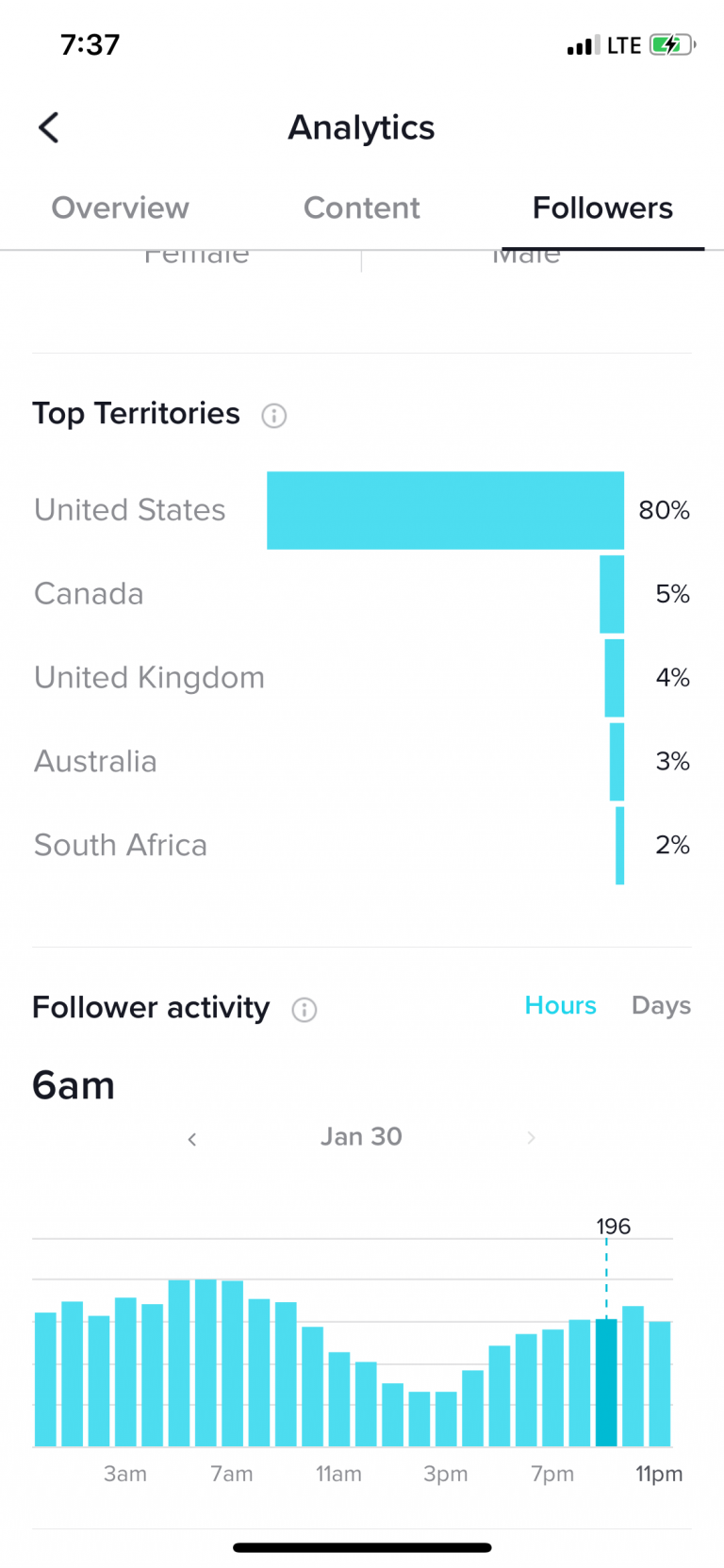This screenshot has width=724, height=1568.
Task: Tap the Canada territory label
Action: pyautogui.click(x=88, y=594)
